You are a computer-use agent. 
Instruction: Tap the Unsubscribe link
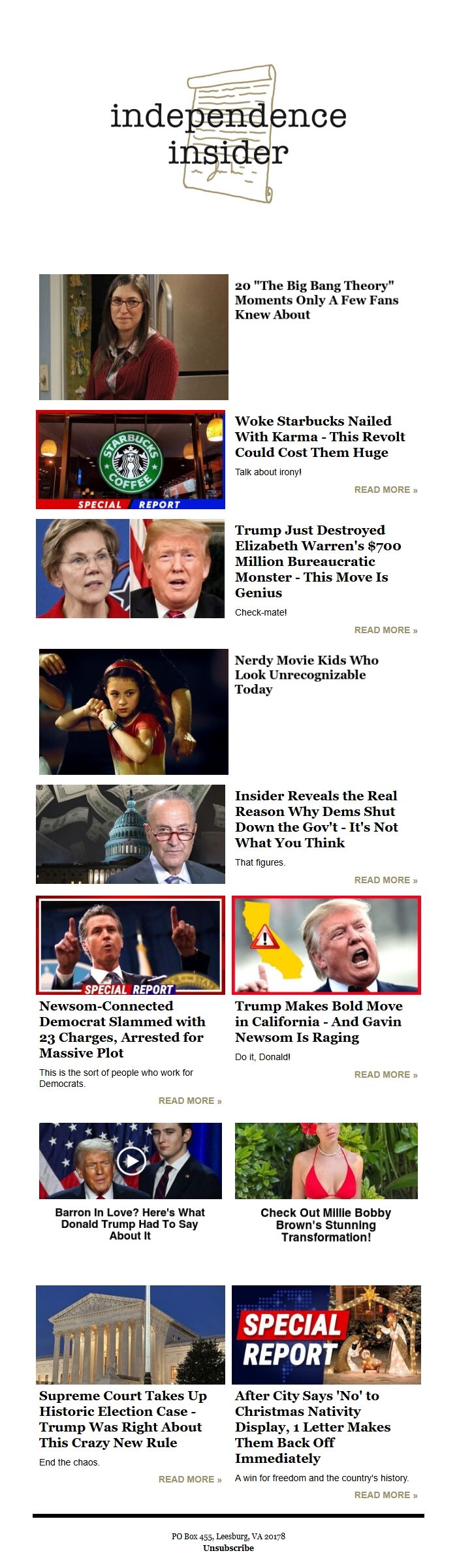[228, 1548]
